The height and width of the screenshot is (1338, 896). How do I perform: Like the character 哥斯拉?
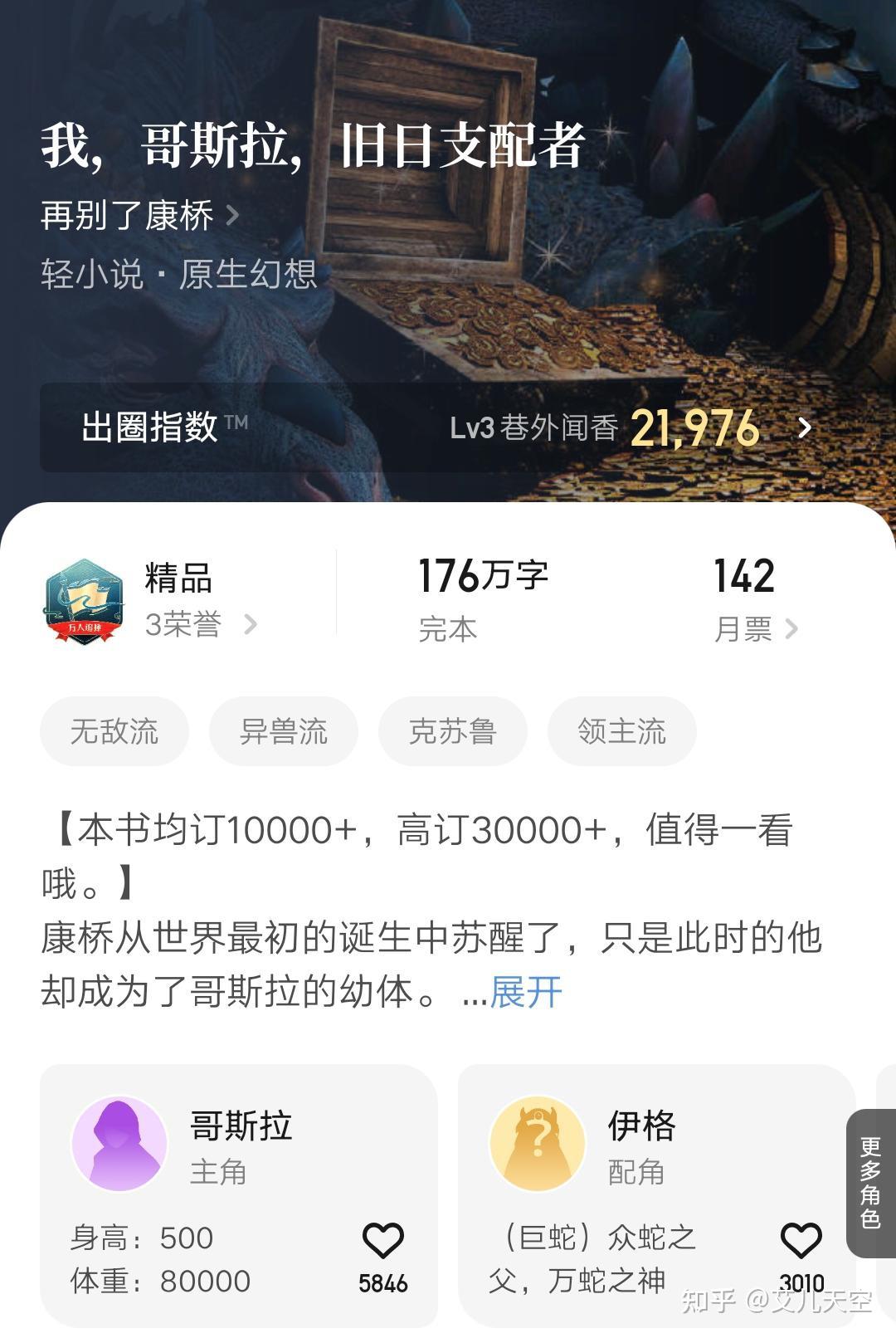tap(383, 1242)
